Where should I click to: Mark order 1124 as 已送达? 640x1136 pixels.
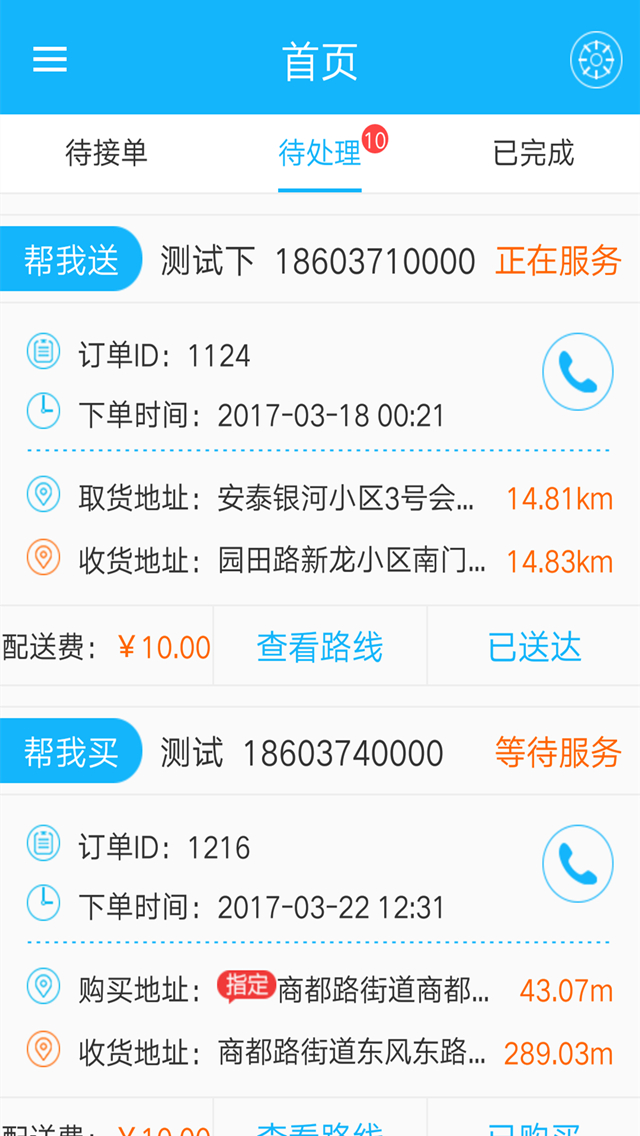click(534, 647)
